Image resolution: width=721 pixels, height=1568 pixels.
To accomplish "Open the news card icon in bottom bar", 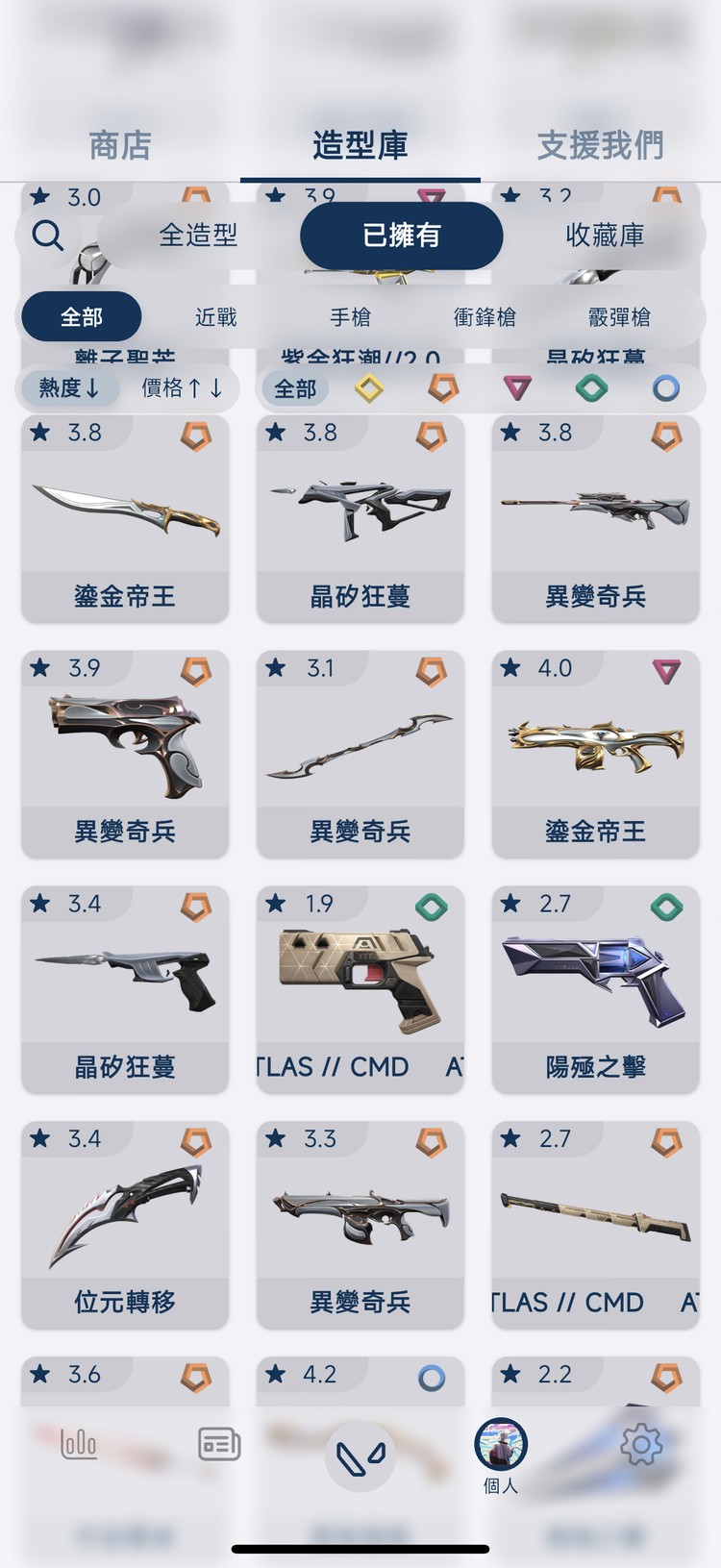I will click(x=218, y=1444).
